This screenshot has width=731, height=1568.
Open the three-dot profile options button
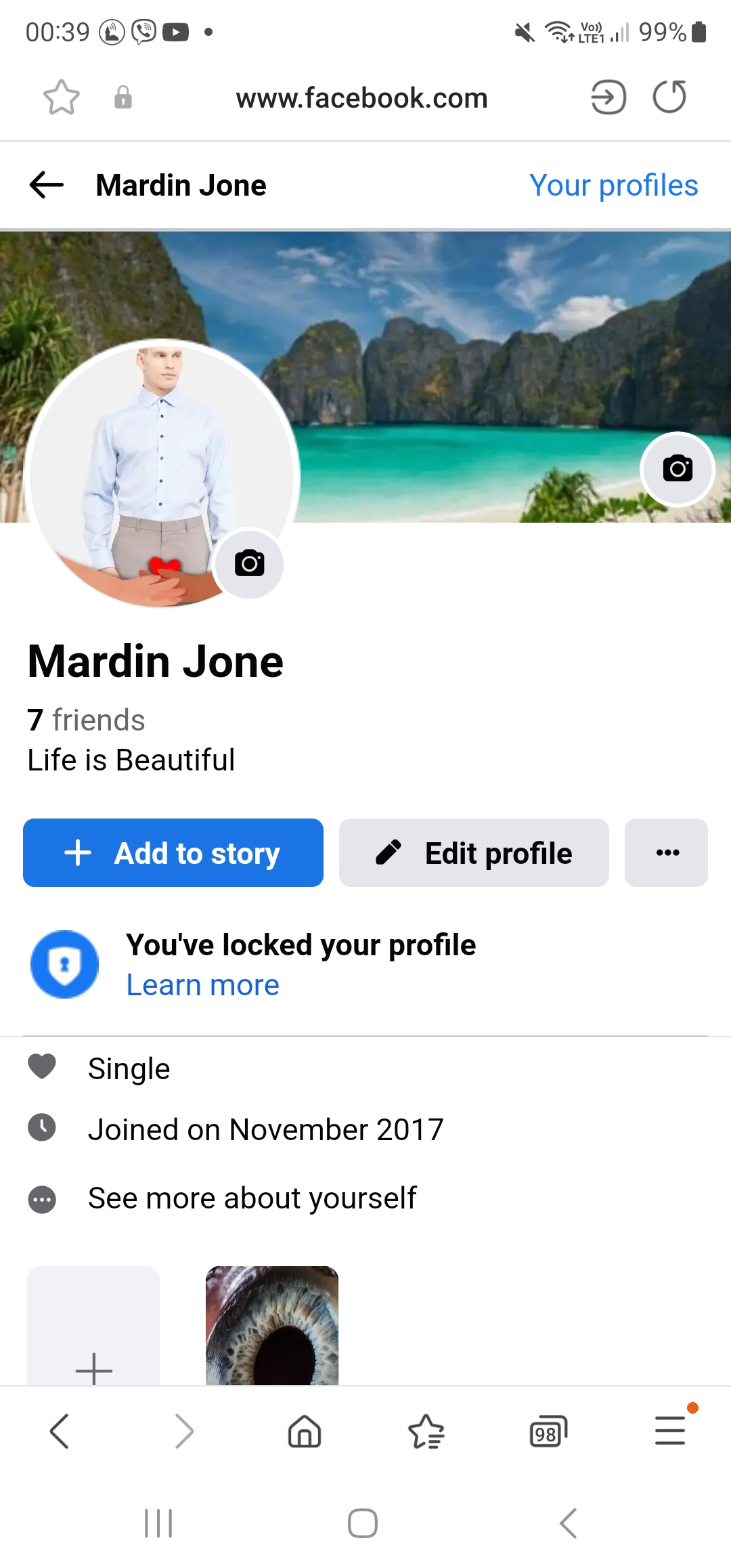tap(666, 852)
